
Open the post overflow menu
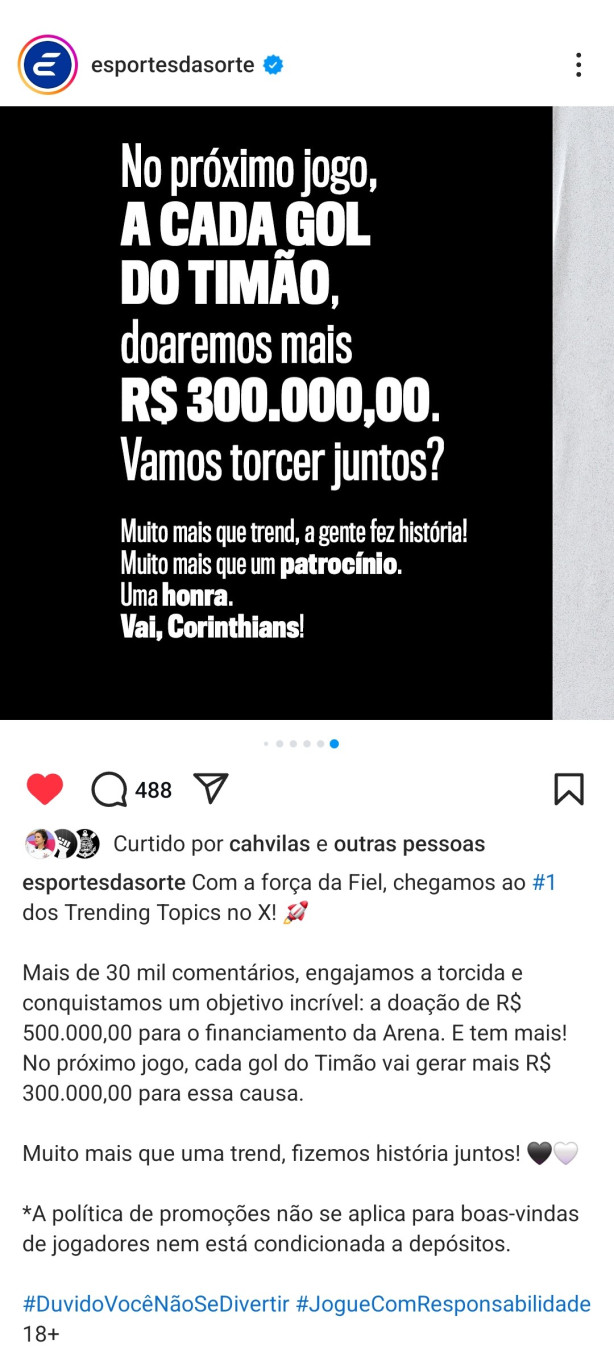pyautogui.click(x=578, y=66)
